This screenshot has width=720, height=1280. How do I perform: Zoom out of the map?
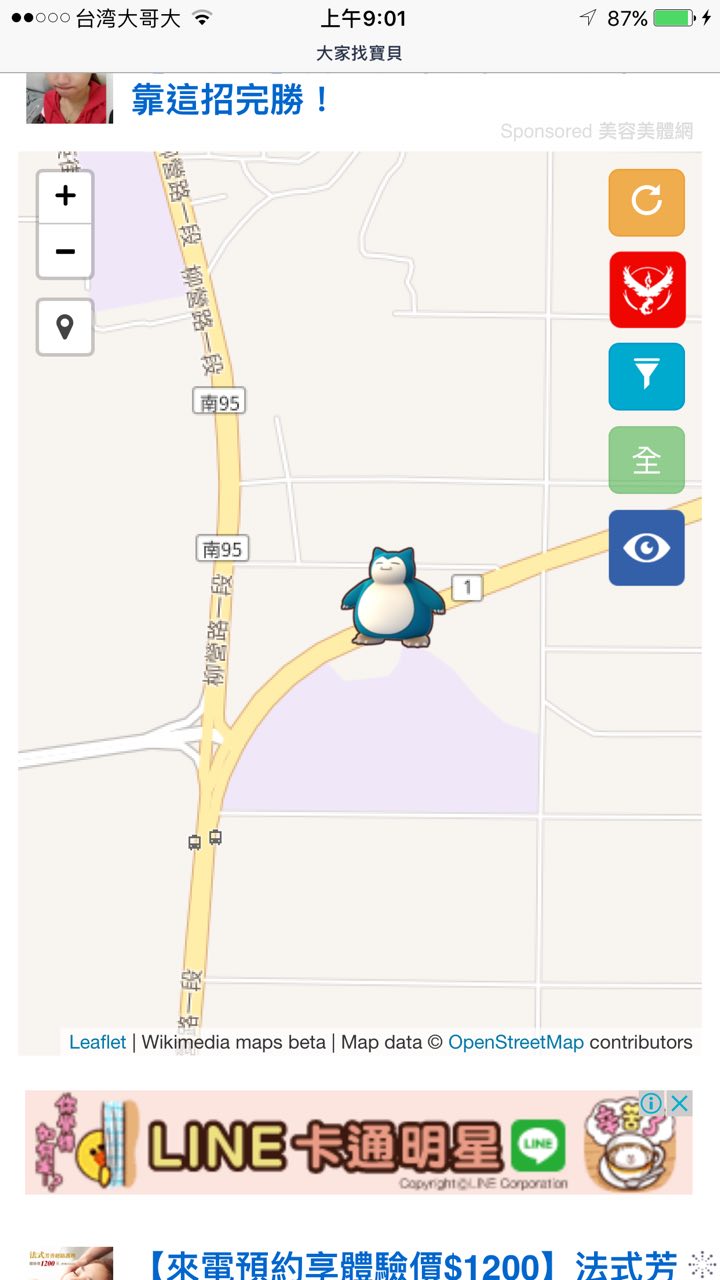point(65,251)
